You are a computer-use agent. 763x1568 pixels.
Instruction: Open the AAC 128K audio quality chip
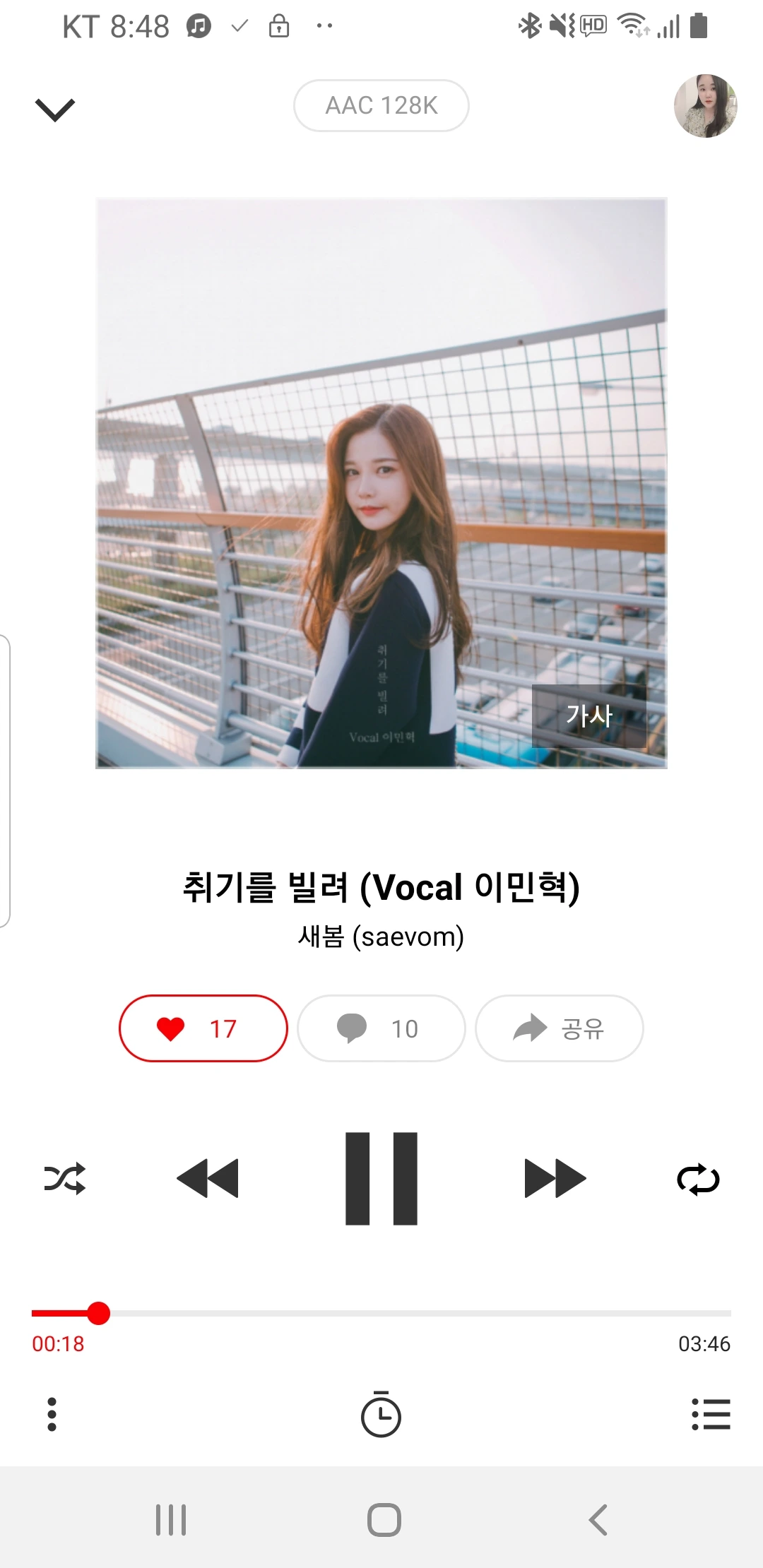pos(381,105)
